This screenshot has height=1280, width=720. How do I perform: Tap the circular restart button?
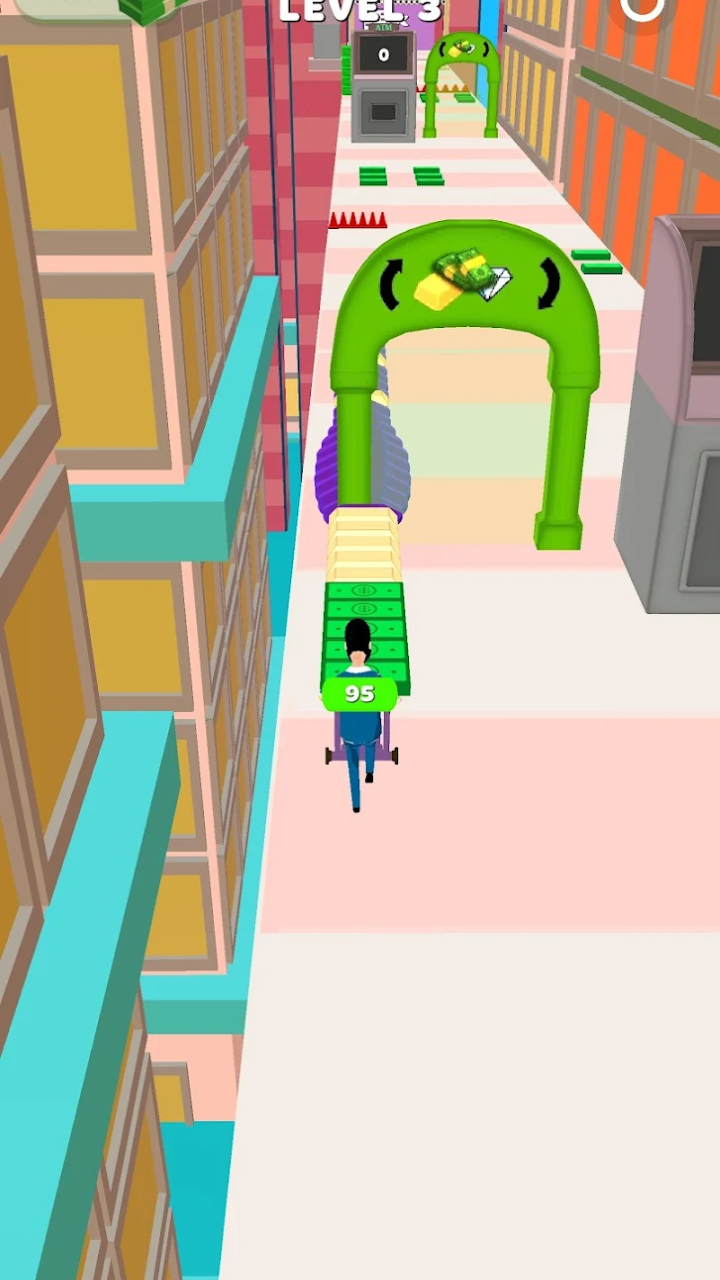pyautogui.click(x=641, y=5)
